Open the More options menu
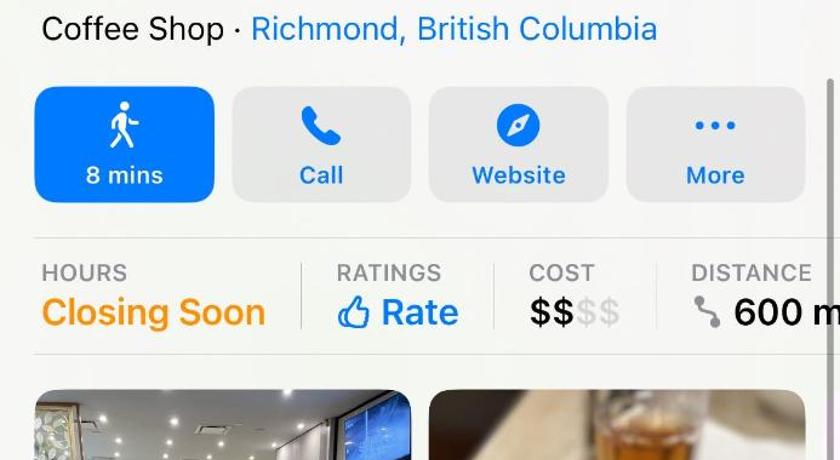This screenshot has width=840, height=460. pyautogui.click(x=715, y=145)
